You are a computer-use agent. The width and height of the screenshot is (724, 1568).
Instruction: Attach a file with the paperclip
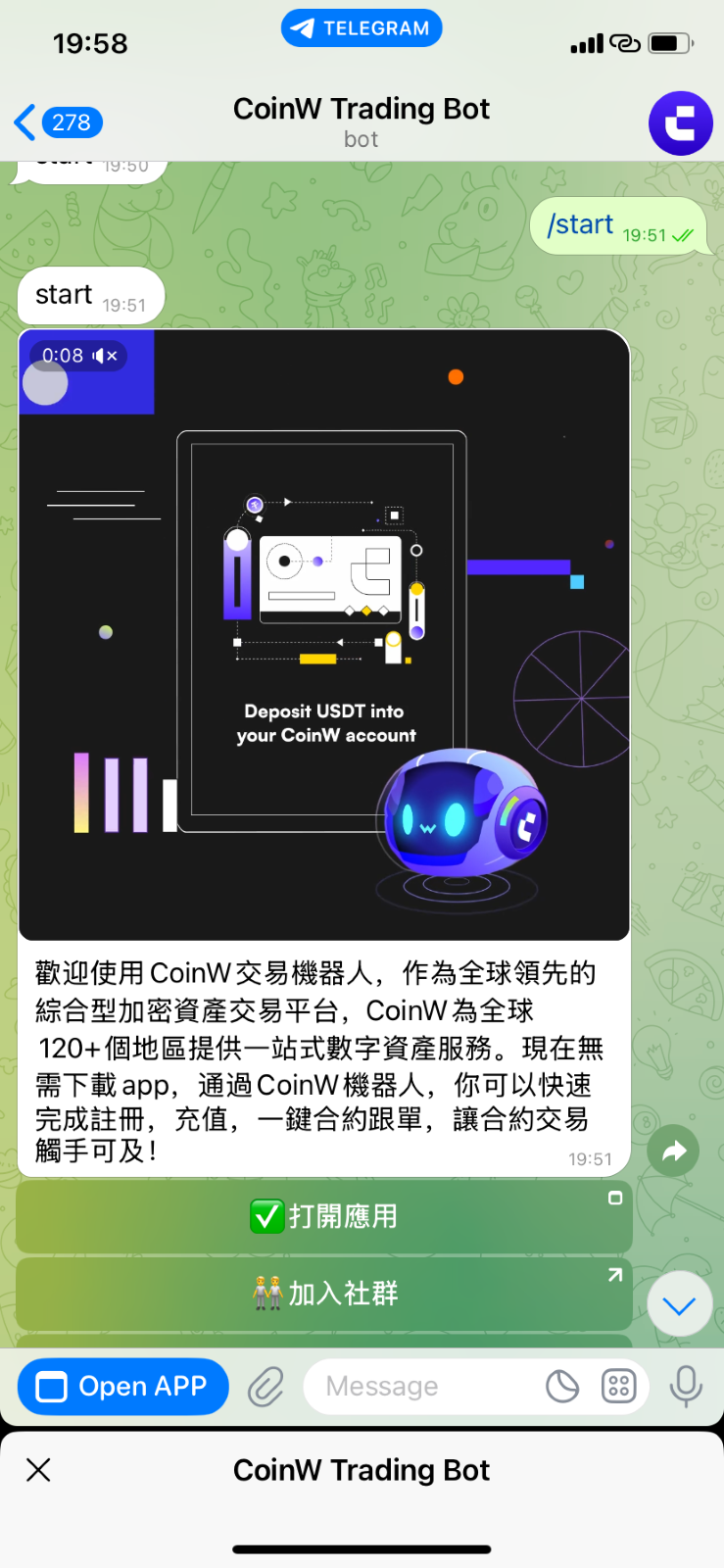click(265, 1387)
